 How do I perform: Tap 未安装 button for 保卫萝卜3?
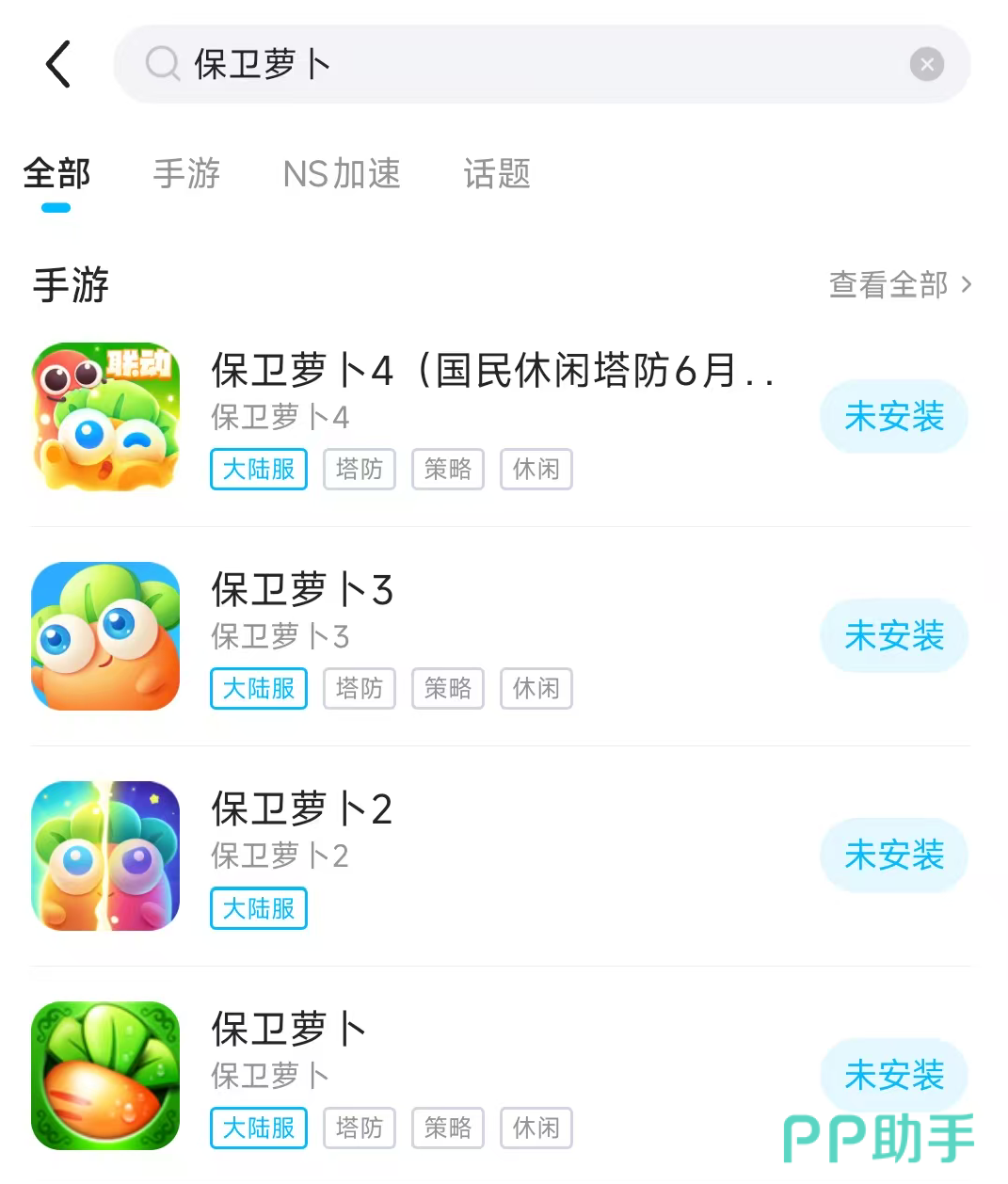click(893, 636)
